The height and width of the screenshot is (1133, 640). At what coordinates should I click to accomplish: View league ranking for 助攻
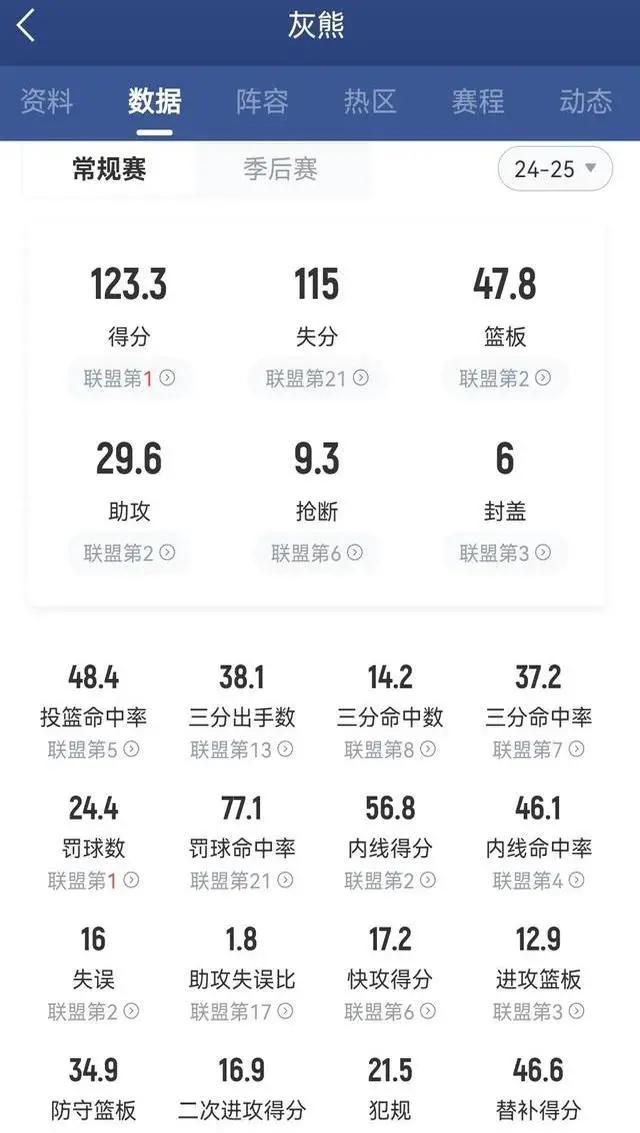129,553
